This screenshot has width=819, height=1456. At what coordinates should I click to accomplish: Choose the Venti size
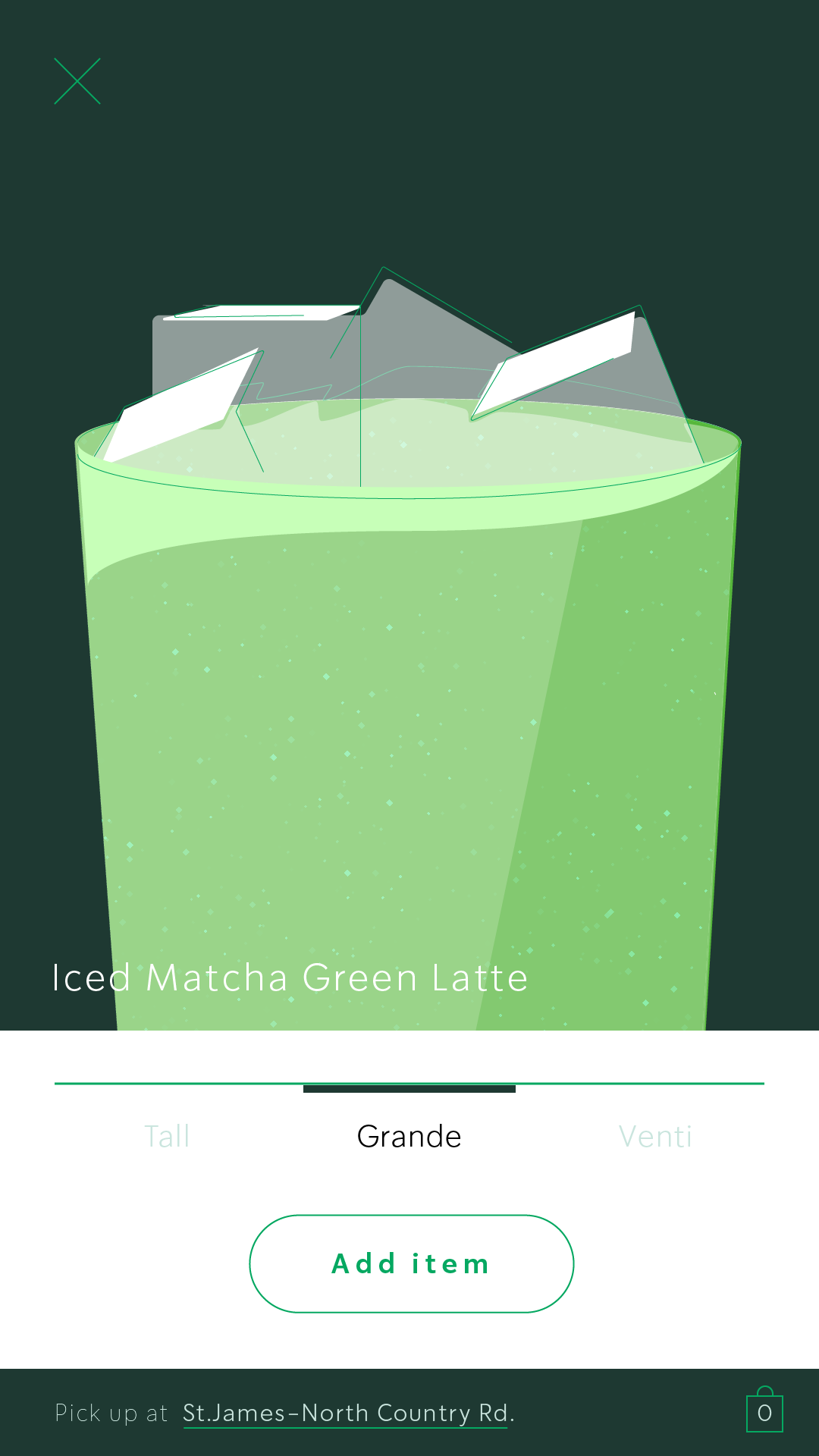(x=655, y=1136)
